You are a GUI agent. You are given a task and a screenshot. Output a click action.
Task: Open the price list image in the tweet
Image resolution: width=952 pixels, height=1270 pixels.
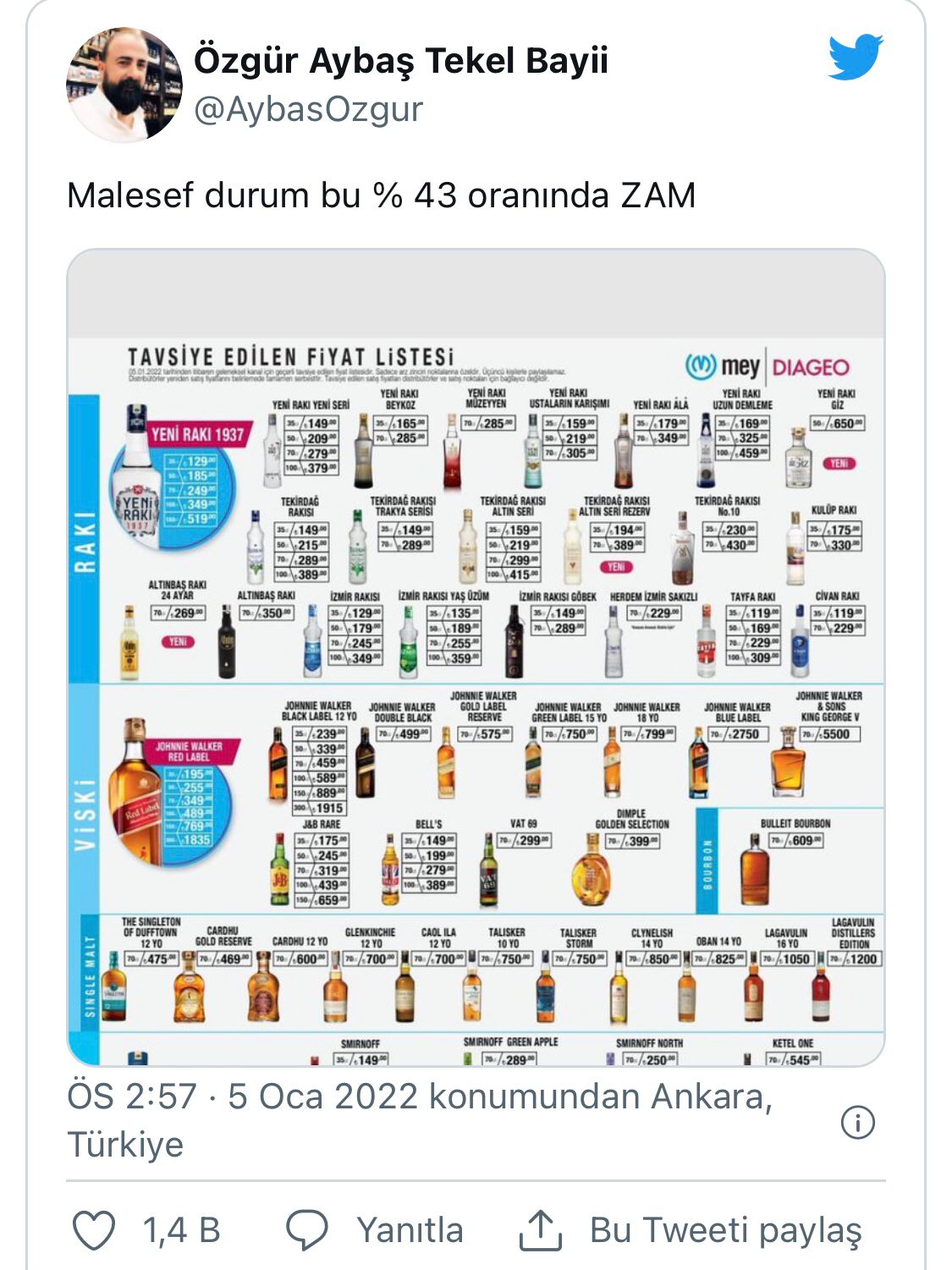pyautogui.click(x=476, y=657)
